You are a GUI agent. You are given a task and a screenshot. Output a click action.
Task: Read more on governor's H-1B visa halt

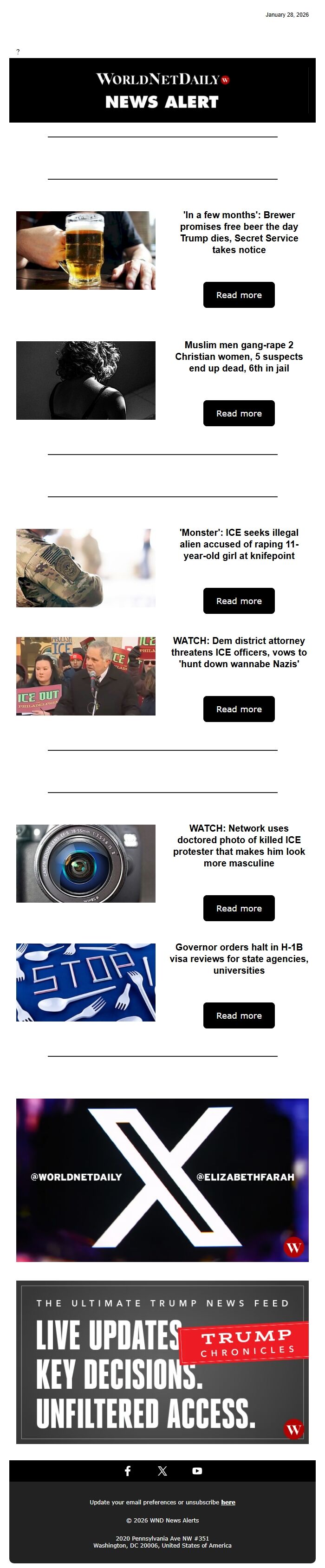coord(239,1015)
